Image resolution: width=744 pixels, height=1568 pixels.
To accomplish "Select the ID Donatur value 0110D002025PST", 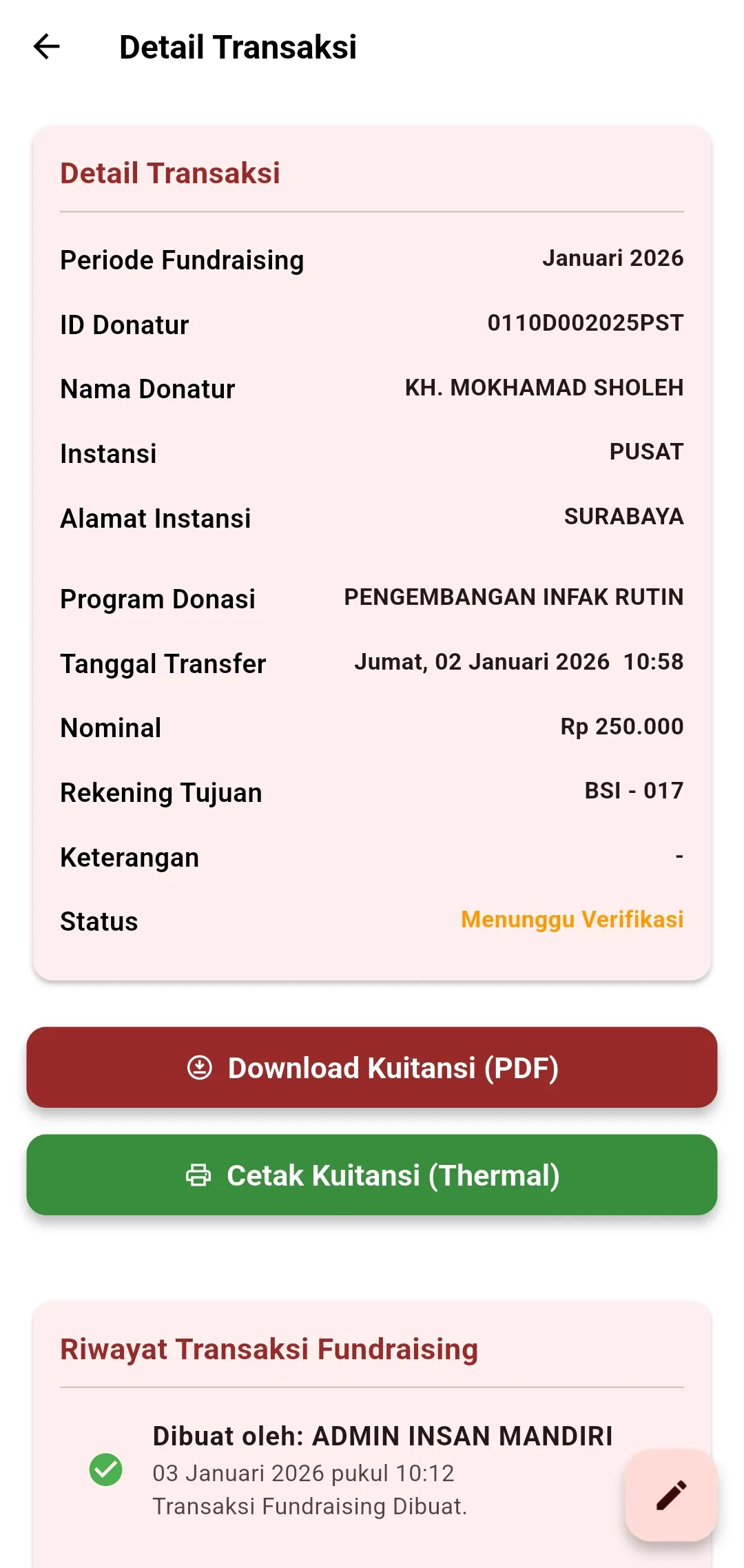I will [584, 322].
